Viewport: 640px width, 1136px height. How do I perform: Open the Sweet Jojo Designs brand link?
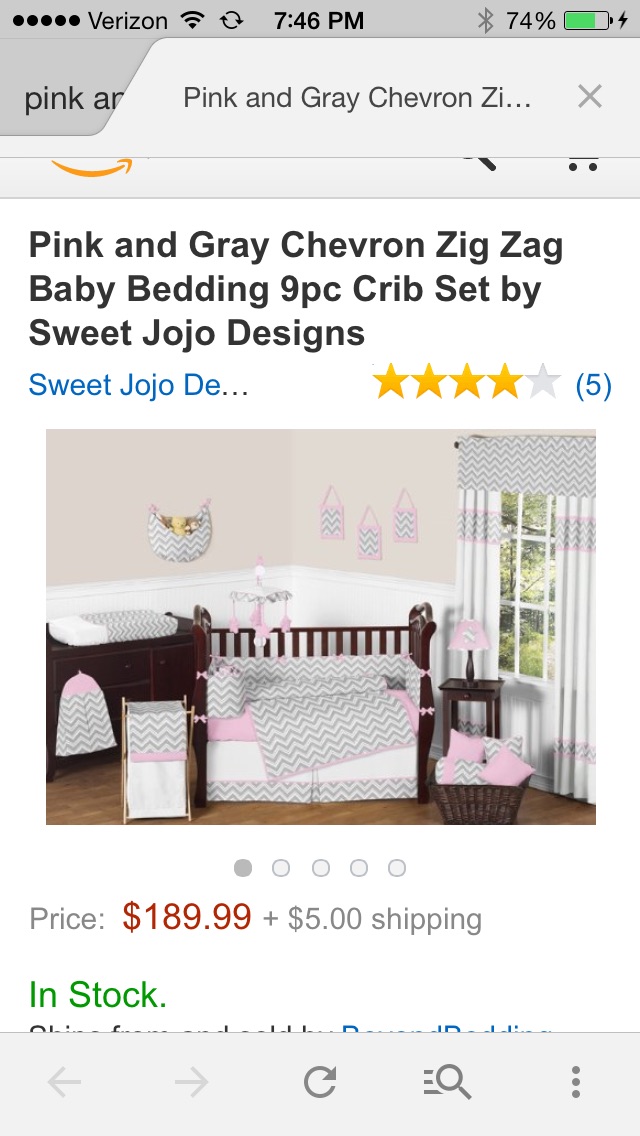[138, 385]
